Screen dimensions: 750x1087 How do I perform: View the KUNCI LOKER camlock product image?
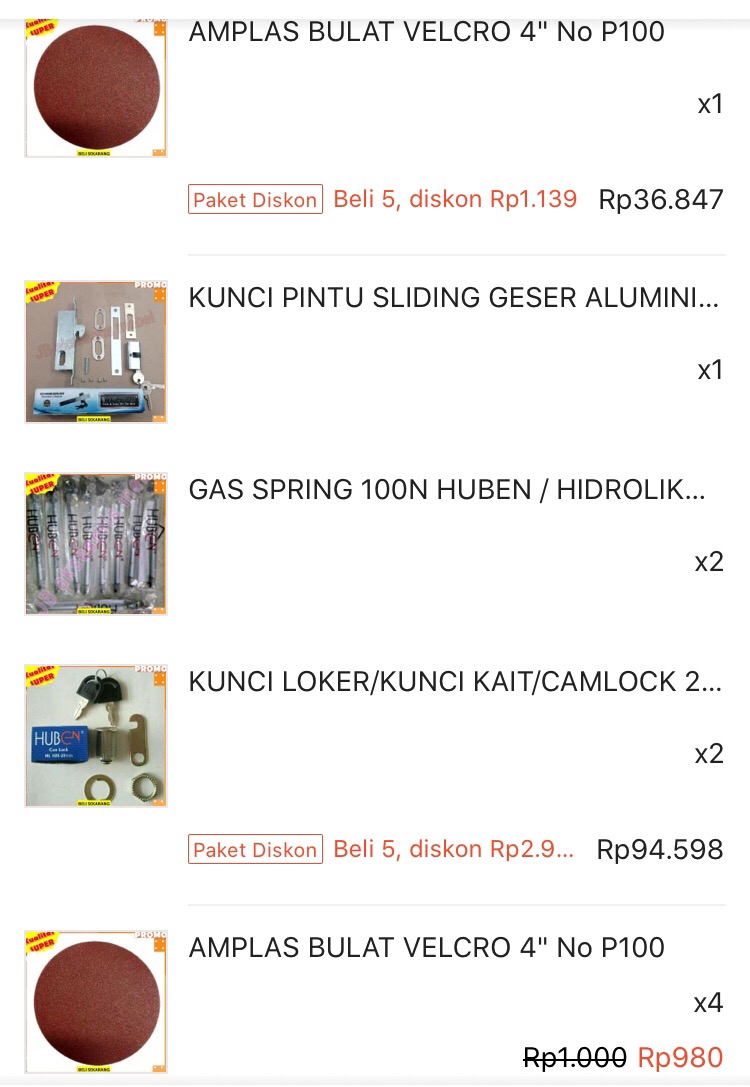tap(95, 735)
